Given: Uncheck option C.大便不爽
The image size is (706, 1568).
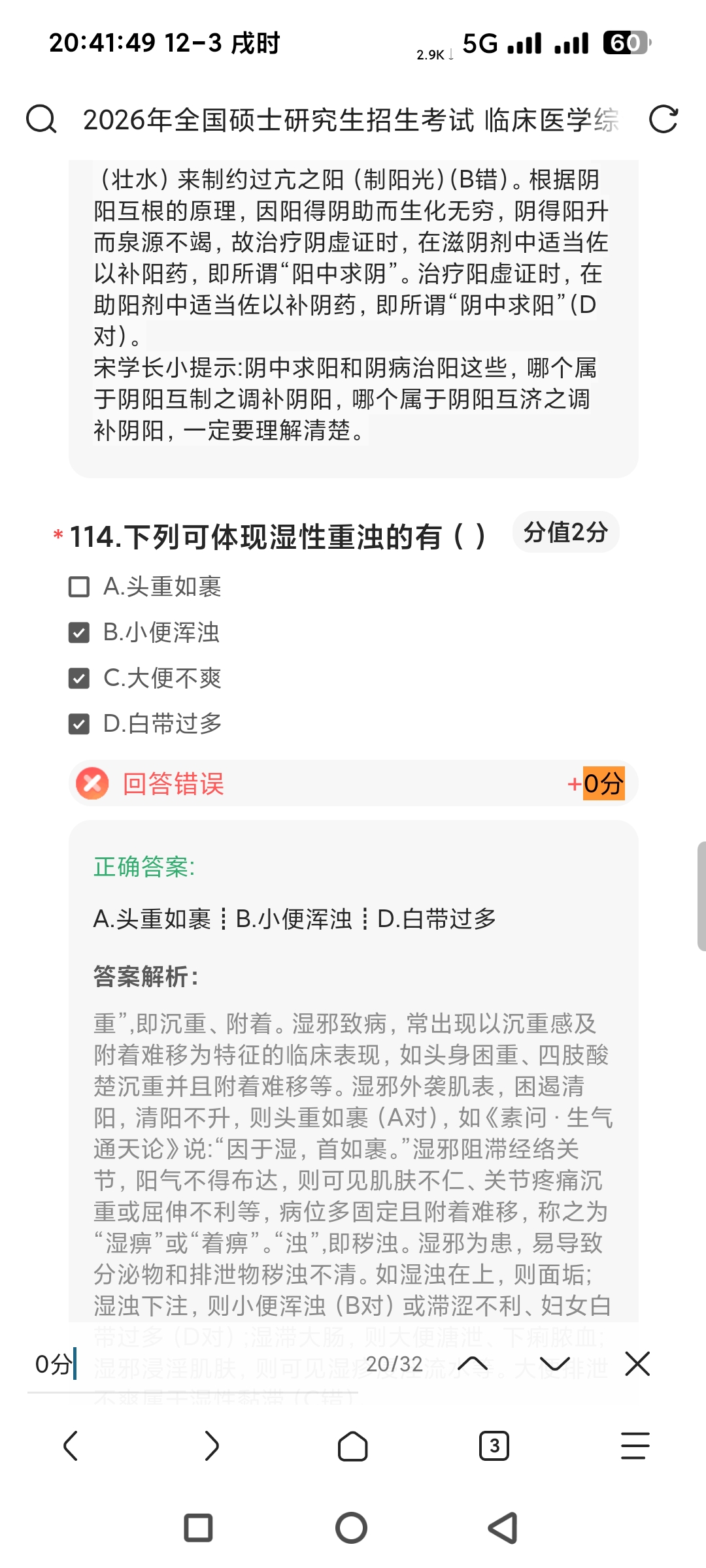Looking at the screenshot, I should point(79,678).
